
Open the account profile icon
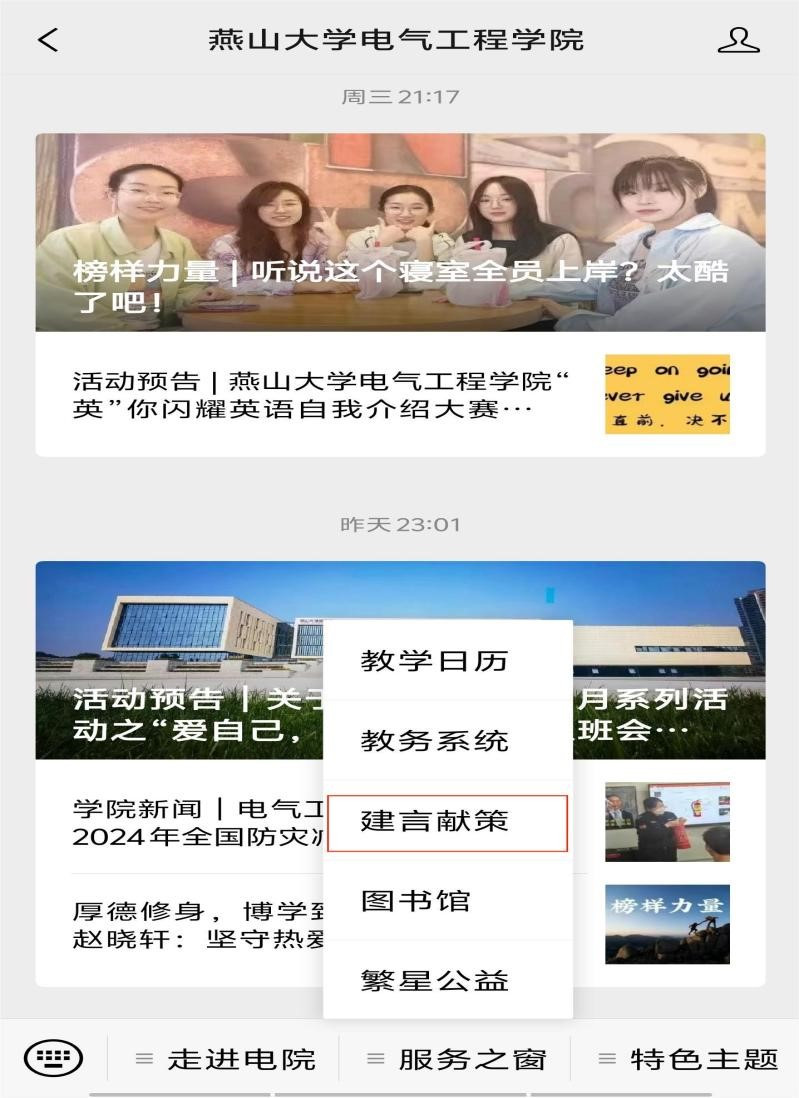click(x=738, y=40)
